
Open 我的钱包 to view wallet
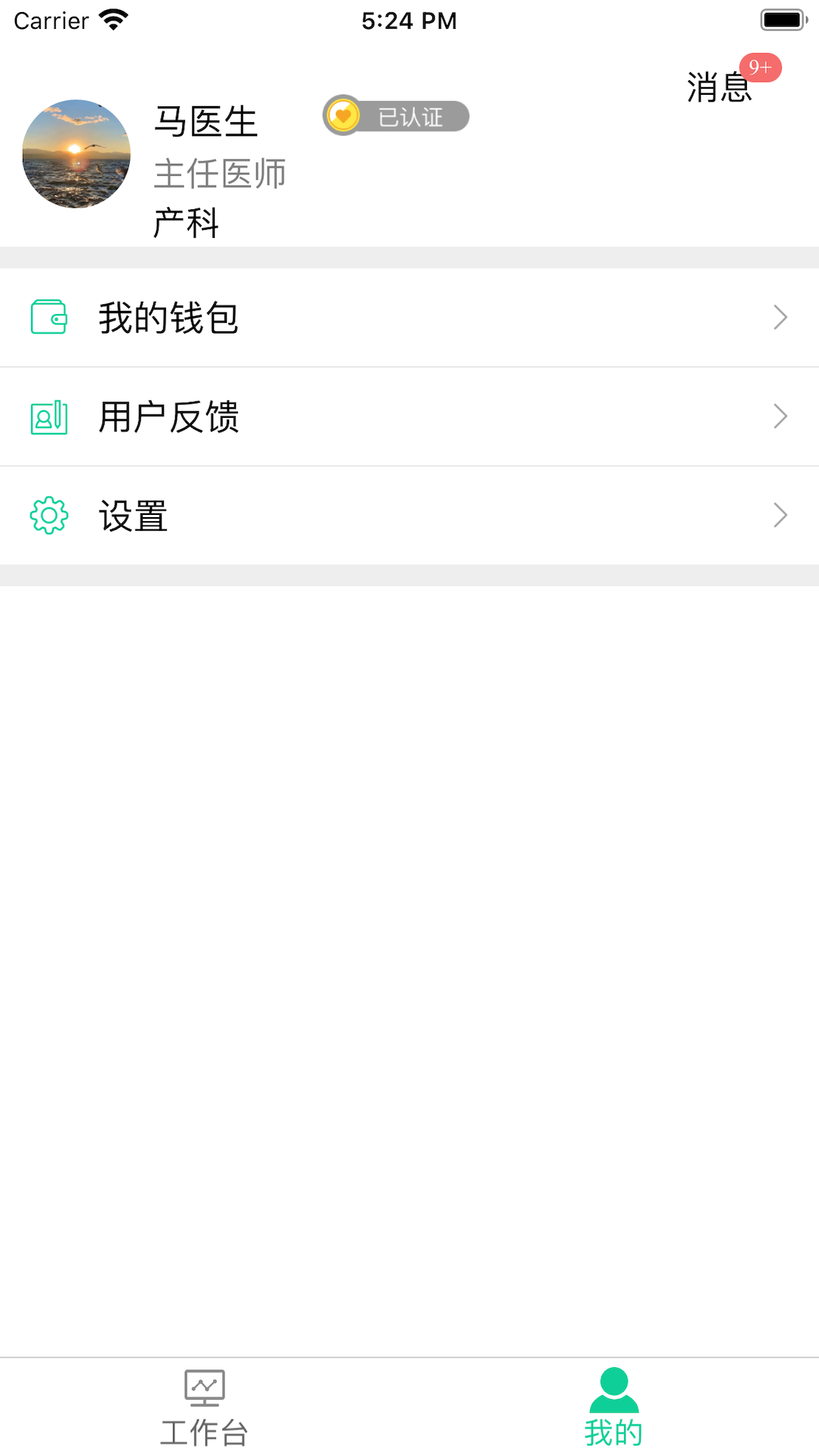pyautogui.click(x=168, y=318)
